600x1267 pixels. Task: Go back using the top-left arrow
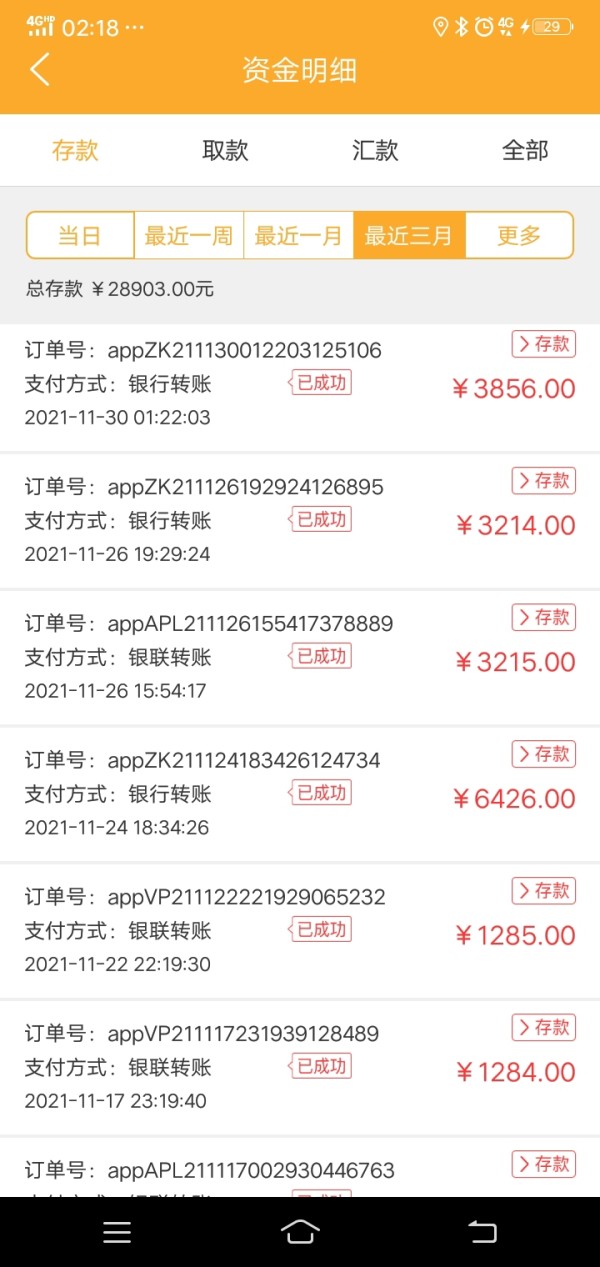40,70
